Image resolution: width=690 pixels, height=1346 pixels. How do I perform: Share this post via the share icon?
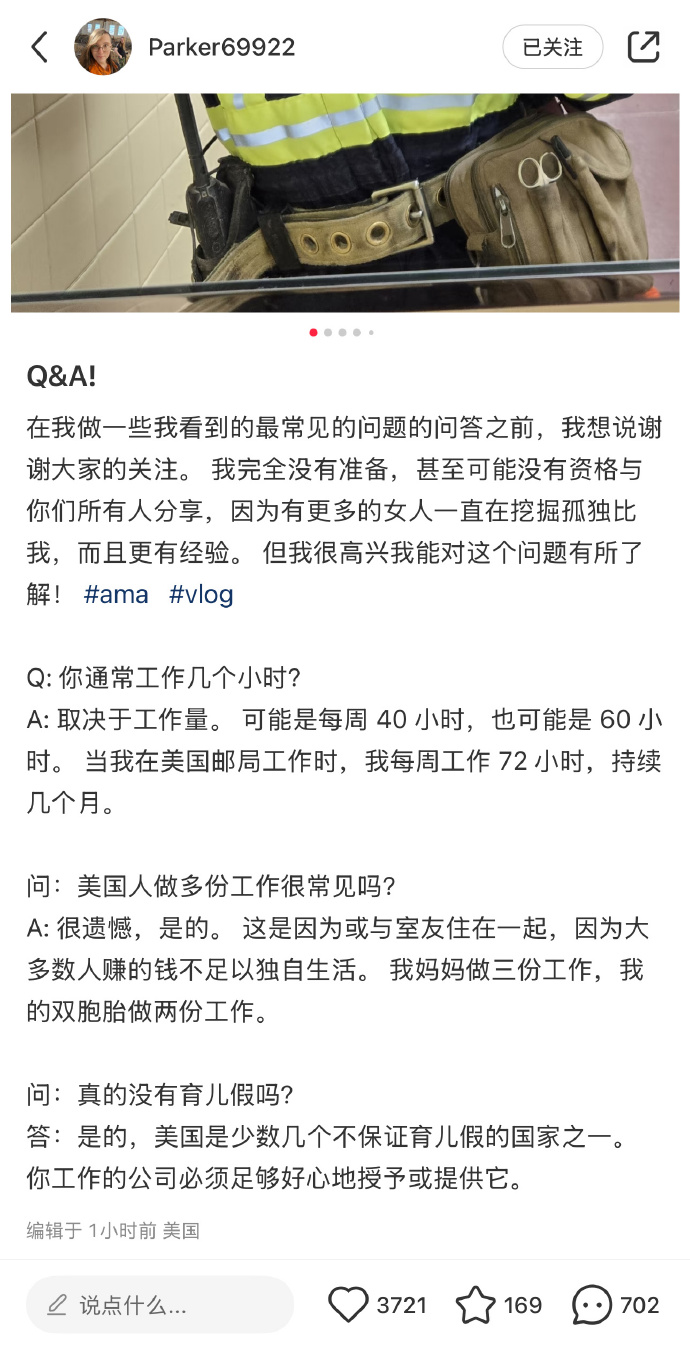click(x=643, y=47)
